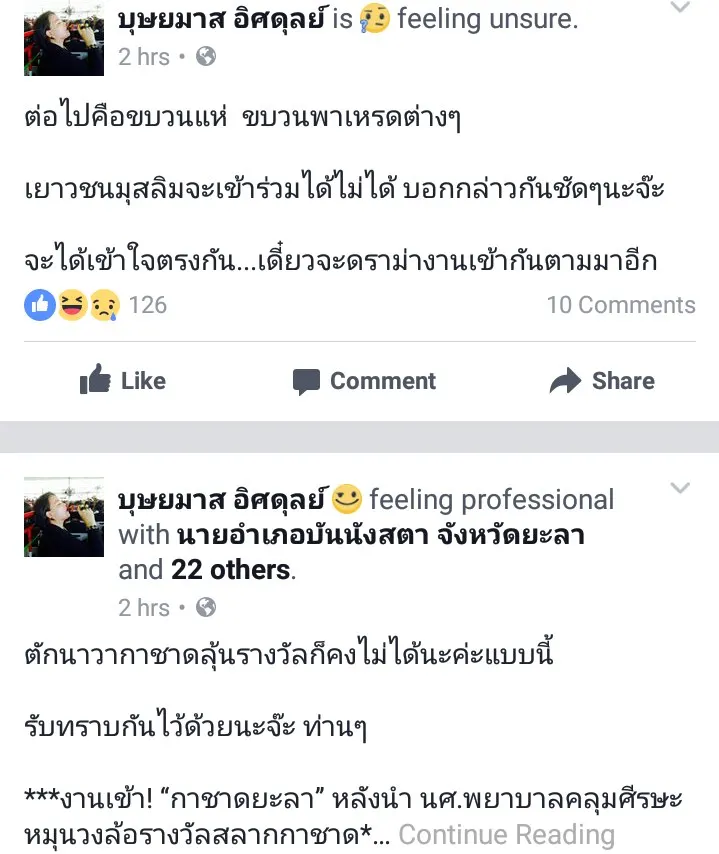This screenshot has height=854, width=719.
Task: View the 126 reactions list
Action: click(x=96, y=305)
